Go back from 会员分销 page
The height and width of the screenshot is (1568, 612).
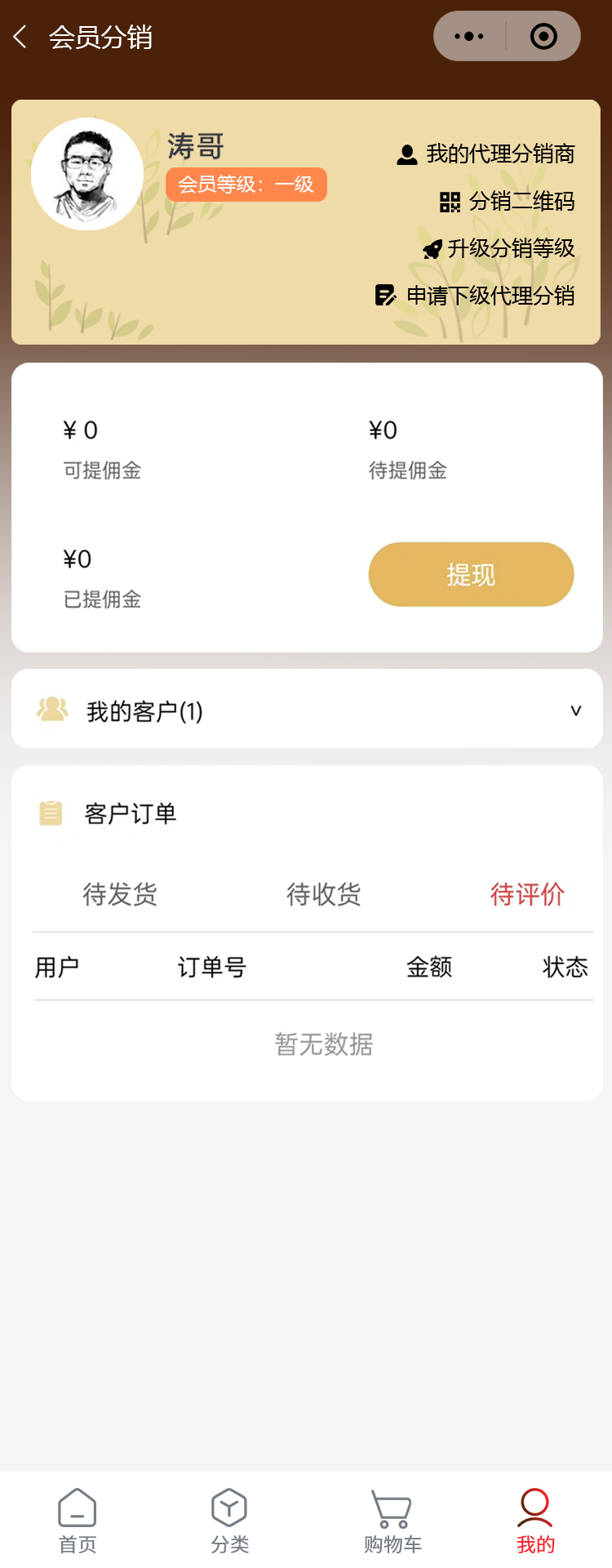pos(21,37)
